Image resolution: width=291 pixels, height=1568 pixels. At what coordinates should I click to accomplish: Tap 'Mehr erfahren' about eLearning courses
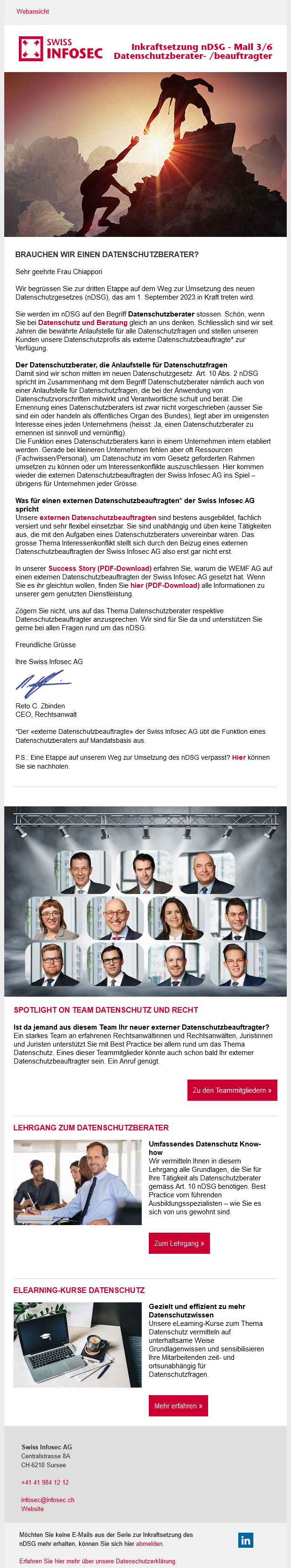coord(178,1406)
